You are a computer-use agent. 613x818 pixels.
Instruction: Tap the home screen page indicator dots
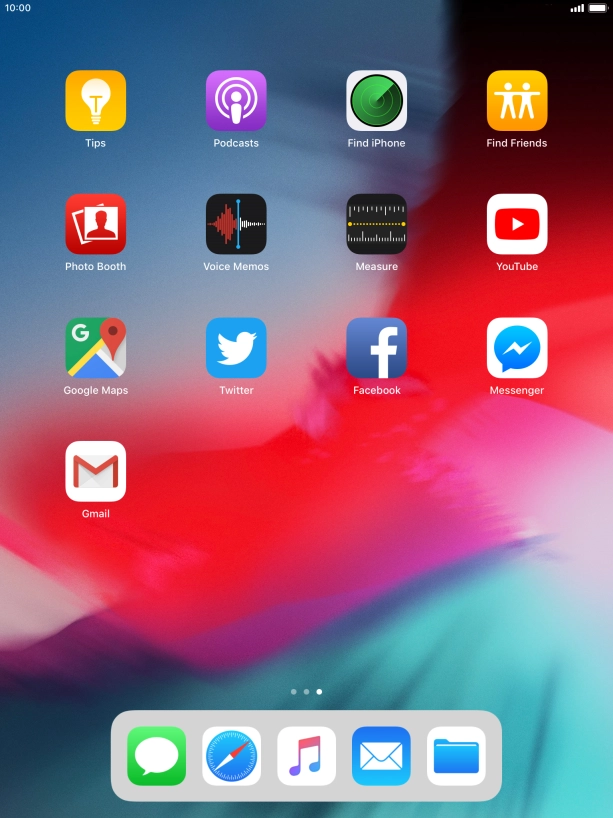click(306, 691)
